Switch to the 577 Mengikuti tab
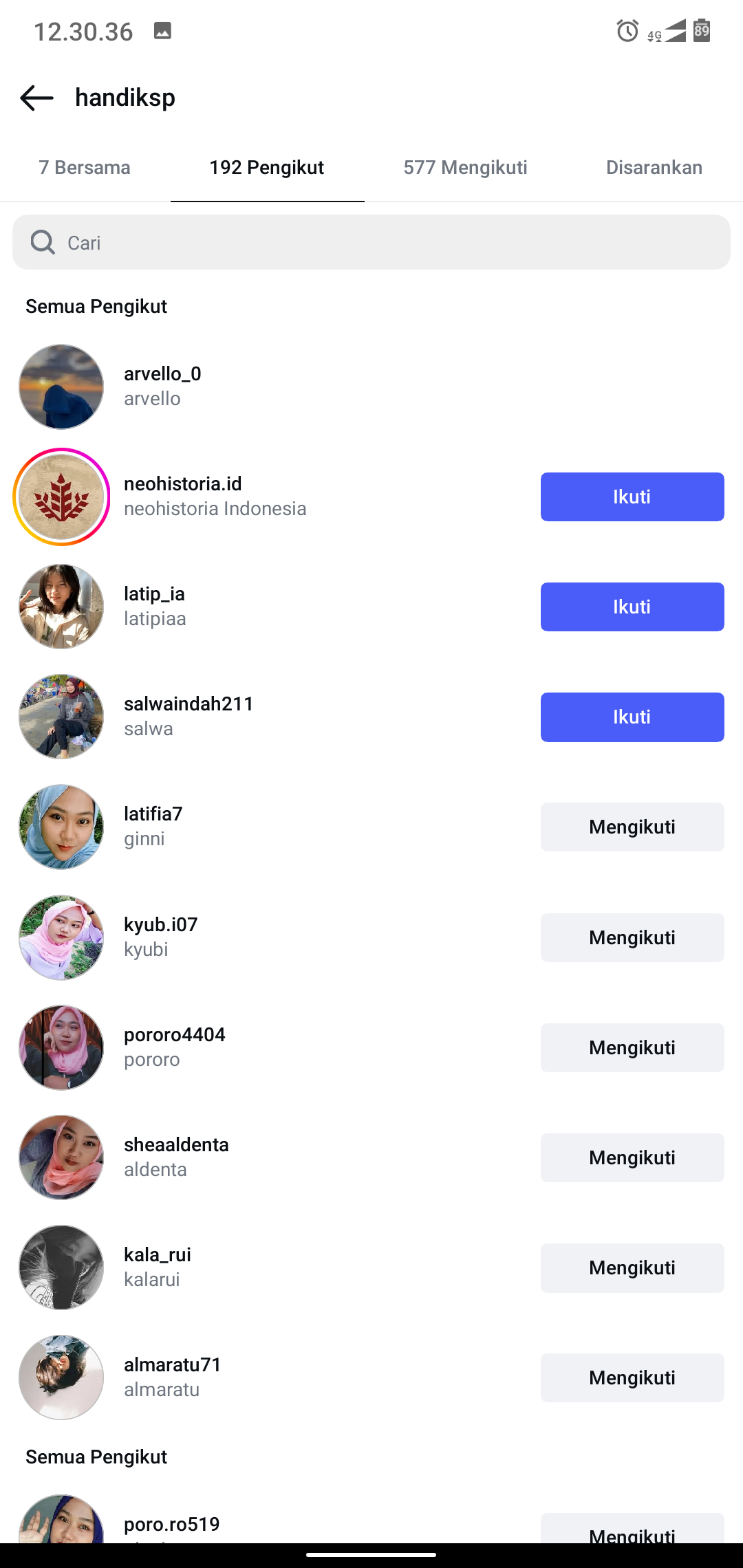743x1568 pixels. pos(465,168)
